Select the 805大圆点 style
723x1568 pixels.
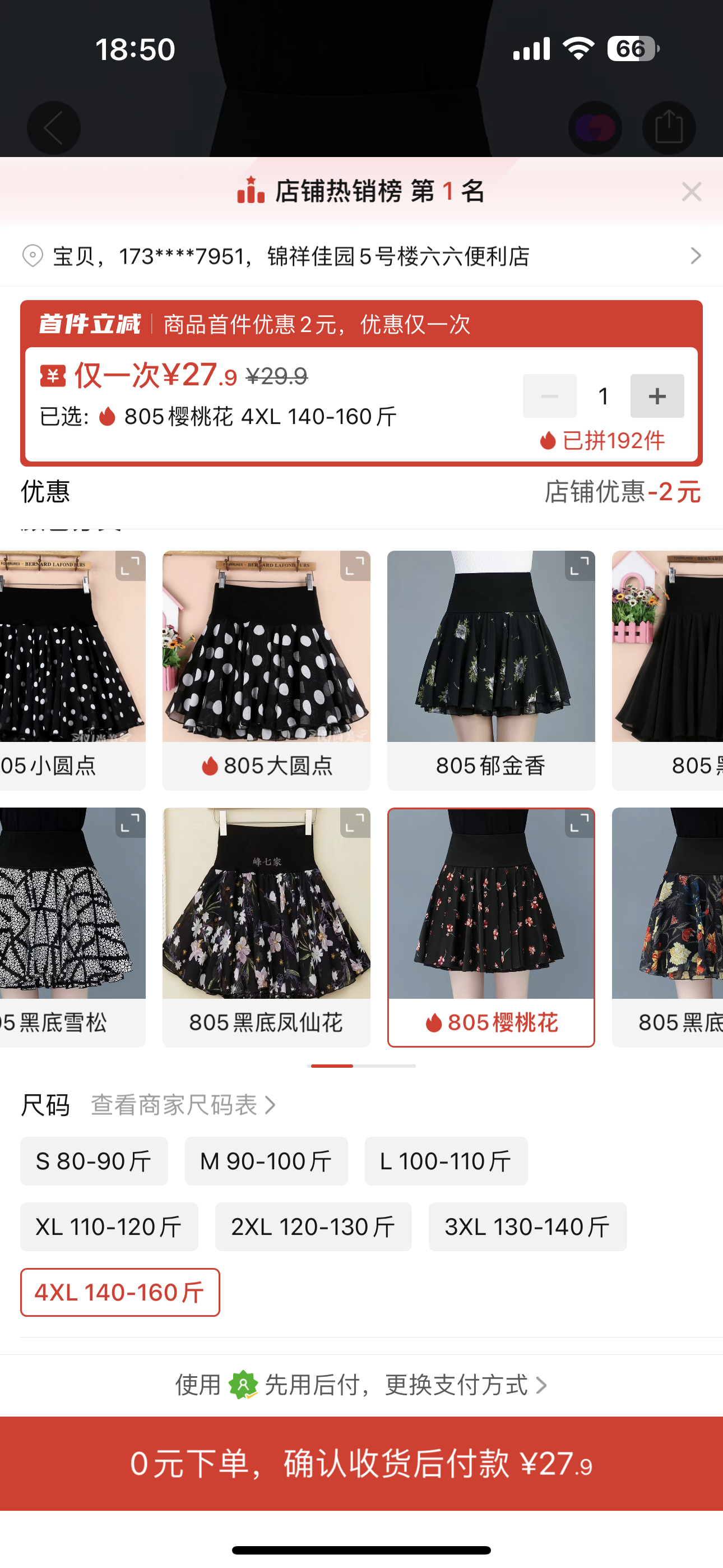coord(266,670)
